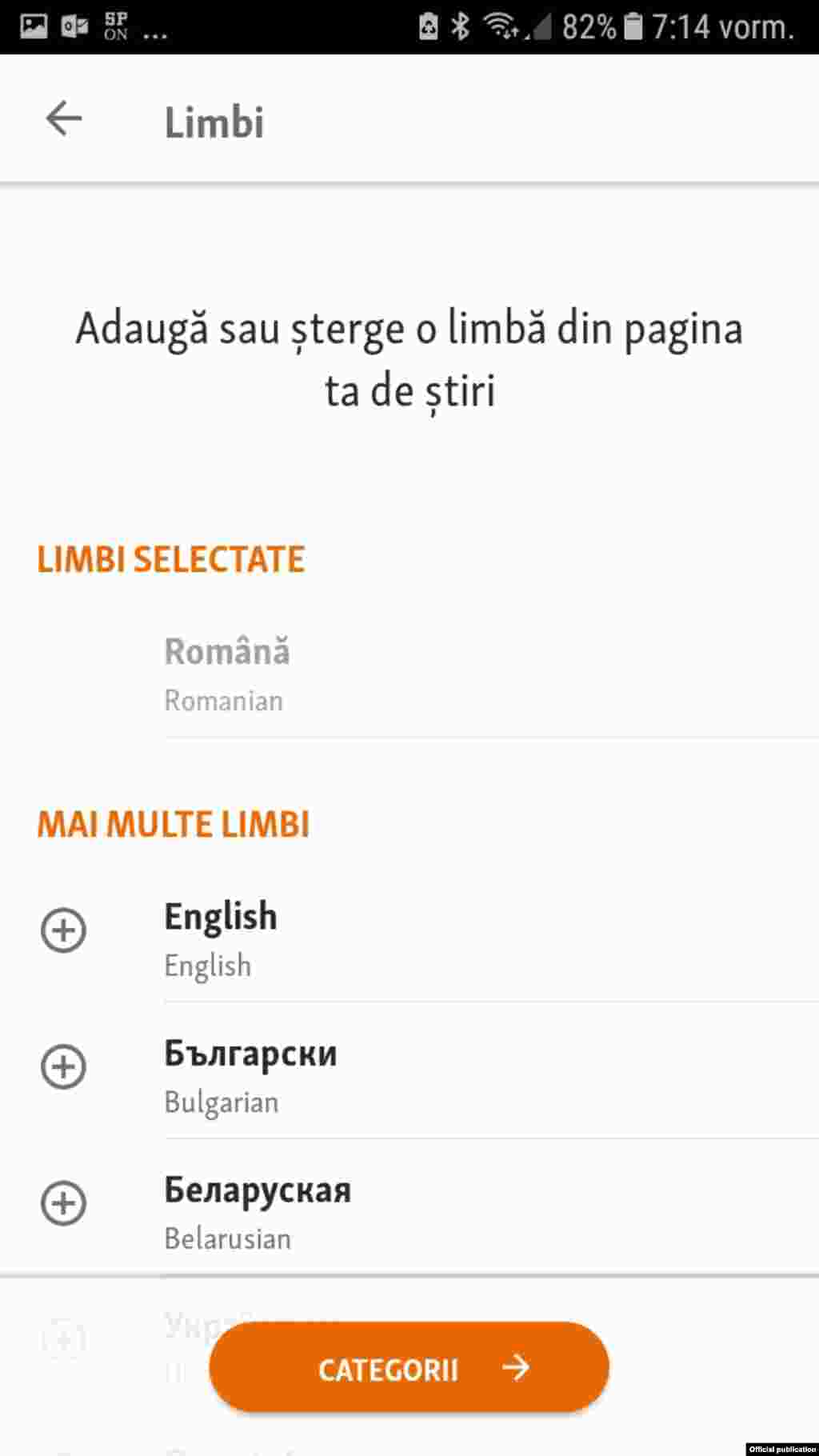The image size is (819, 1456).
Task: Add Български (Bulgarian) language
Action: [64, 1066]
